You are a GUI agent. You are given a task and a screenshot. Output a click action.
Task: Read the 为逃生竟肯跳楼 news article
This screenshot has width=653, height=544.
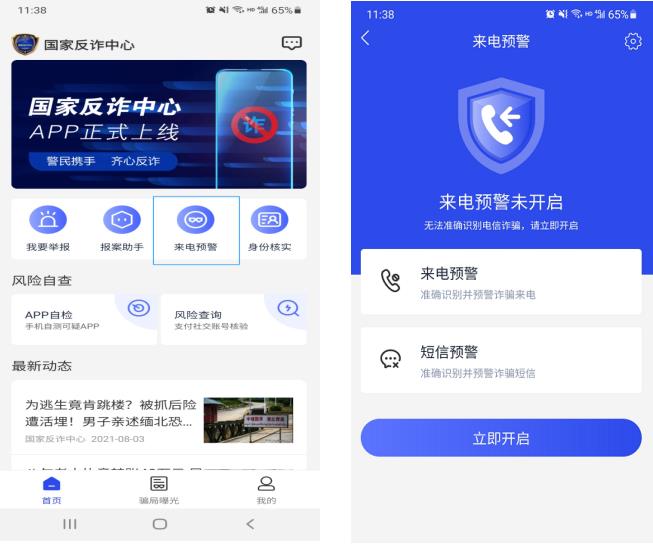(159, 420)
